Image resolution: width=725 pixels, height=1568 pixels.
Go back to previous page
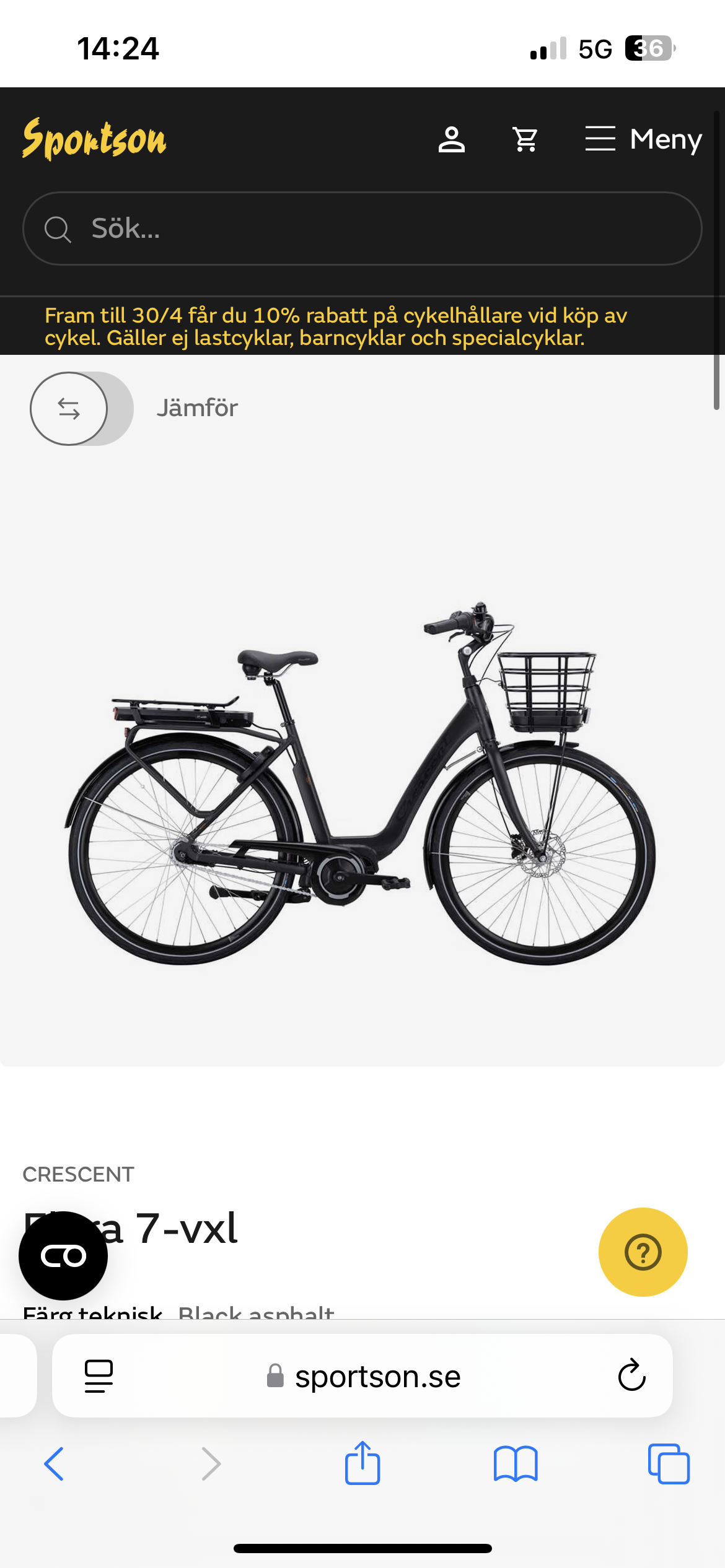(x=55, y=1464)
